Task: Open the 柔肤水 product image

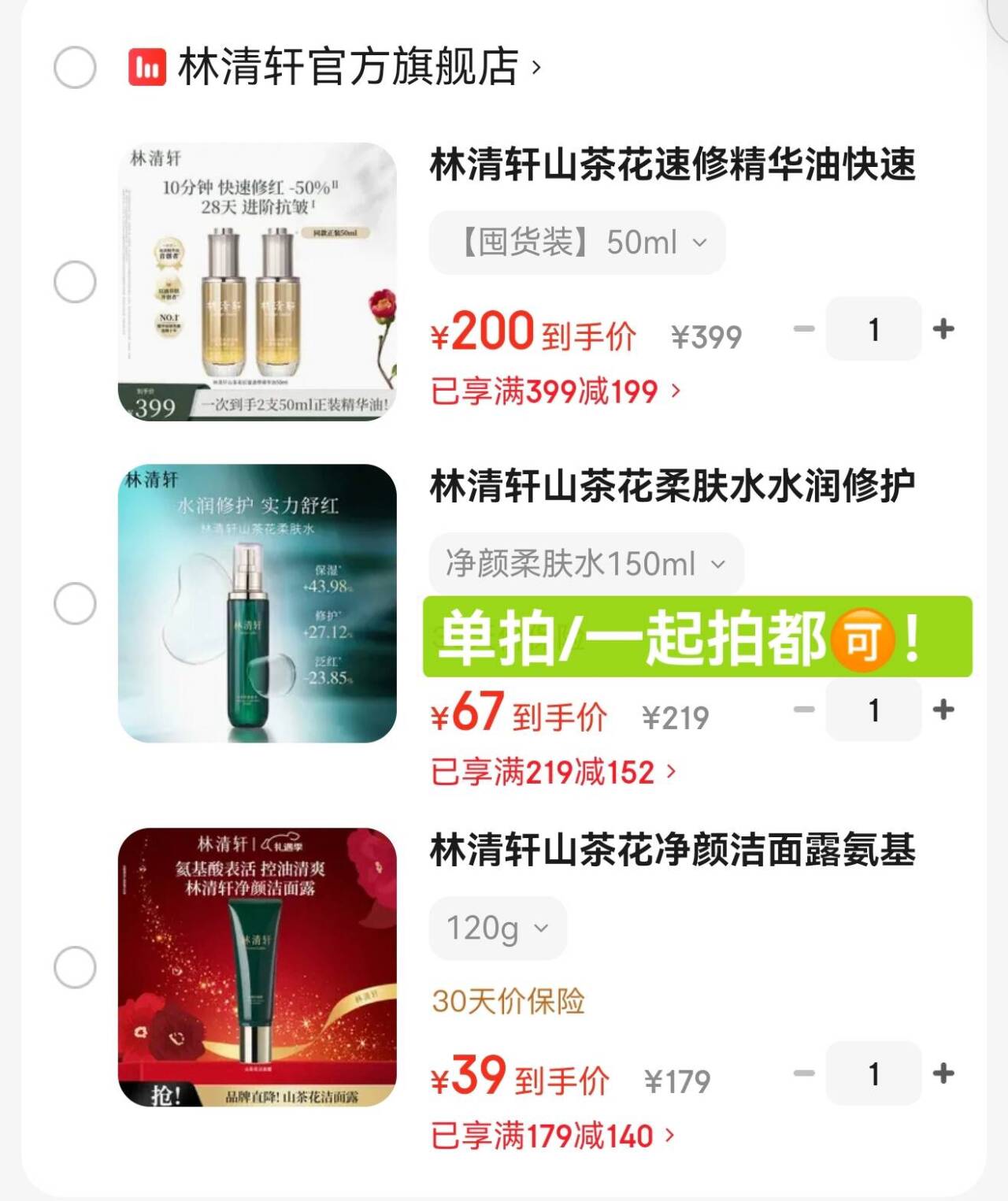Action: 258,603
